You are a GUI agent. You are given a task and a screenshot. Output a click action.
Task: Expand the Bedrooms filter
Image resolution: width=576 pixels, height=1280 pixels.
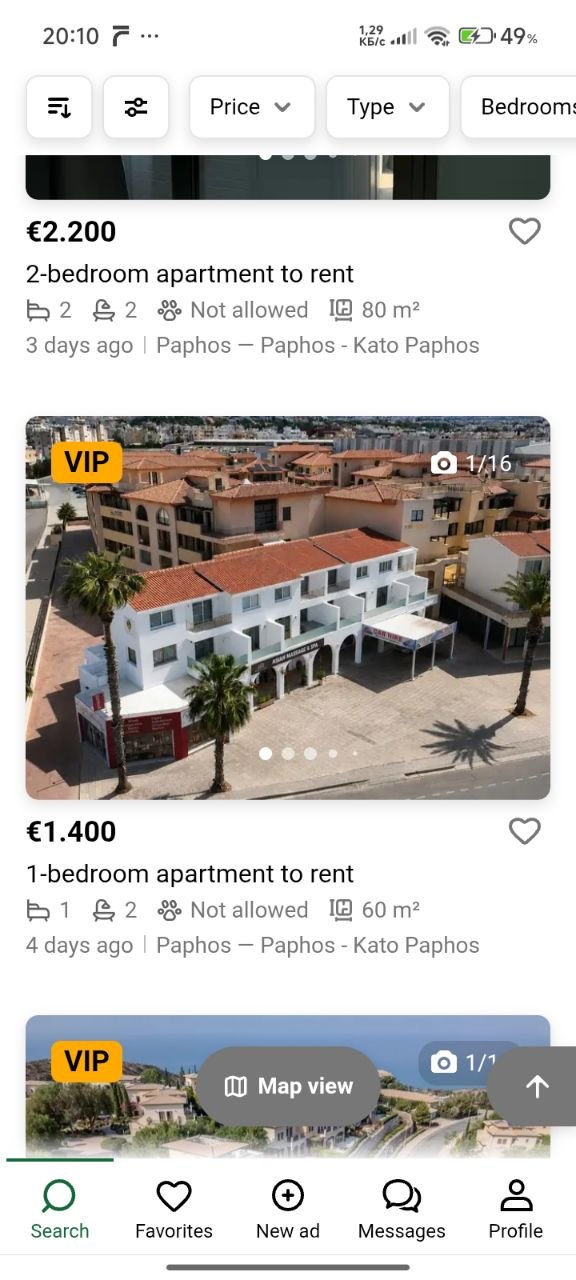click(520, 107)
